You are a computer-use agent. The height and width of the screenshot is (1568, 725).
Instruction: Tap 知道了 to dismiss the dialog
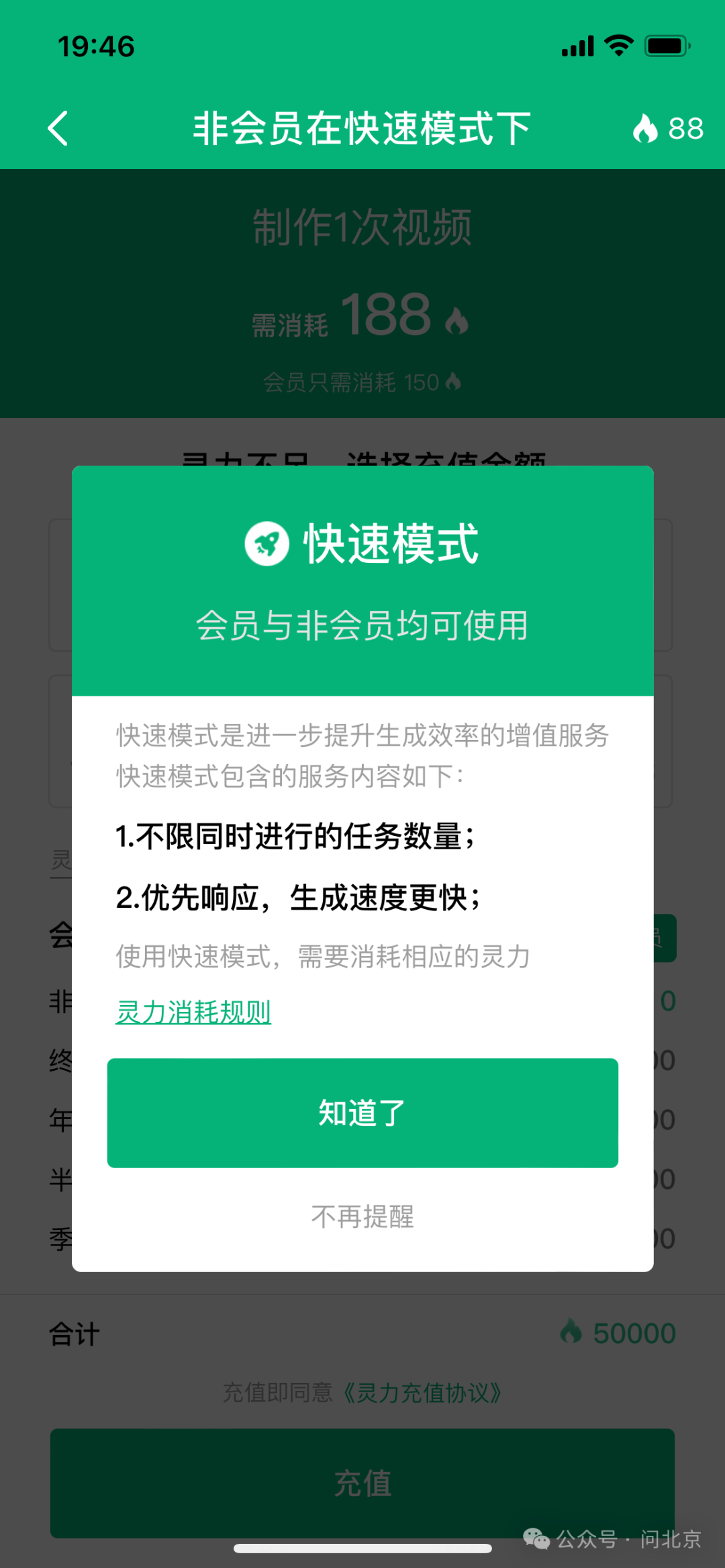[x=362, y=1112]
